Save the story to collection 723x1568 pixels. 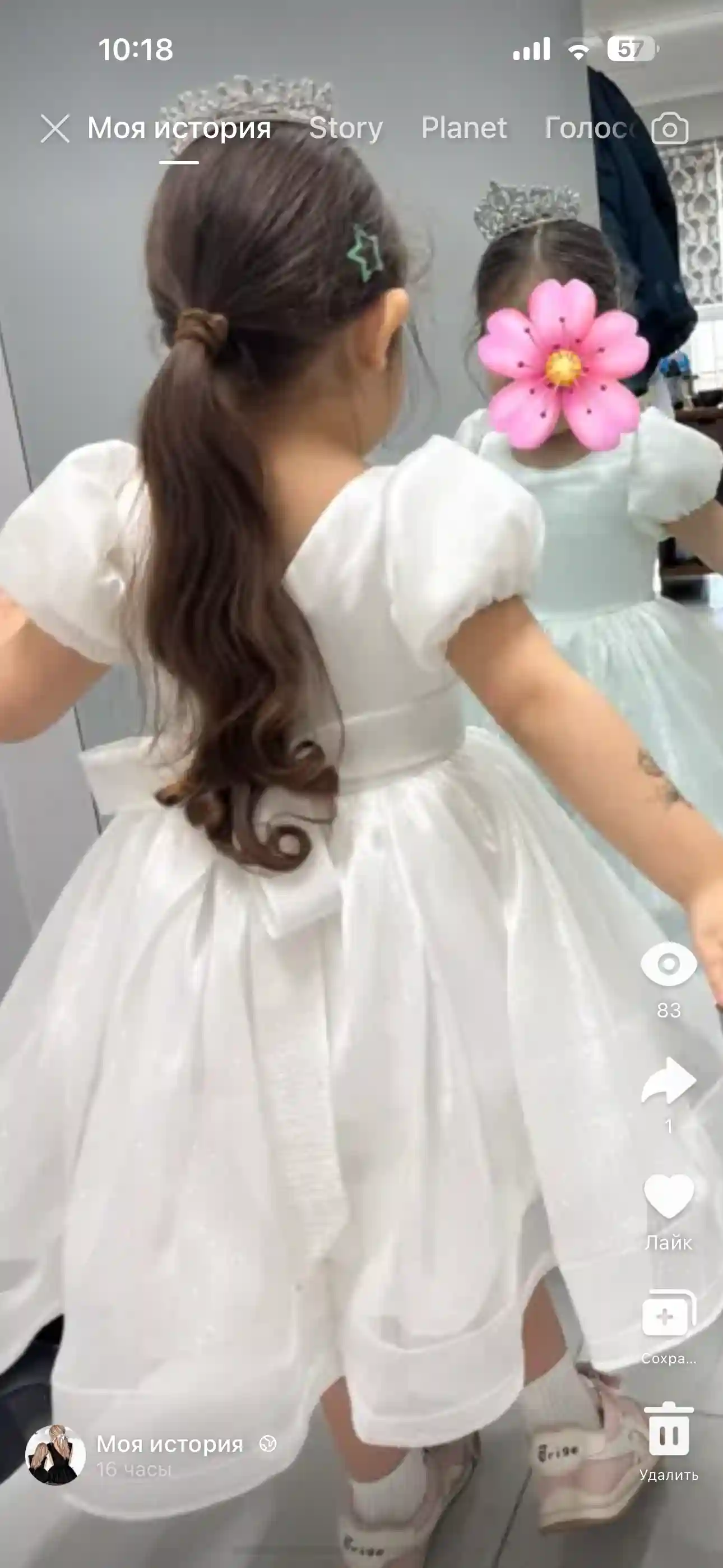pyautogui.click(x=668, y=1315)
